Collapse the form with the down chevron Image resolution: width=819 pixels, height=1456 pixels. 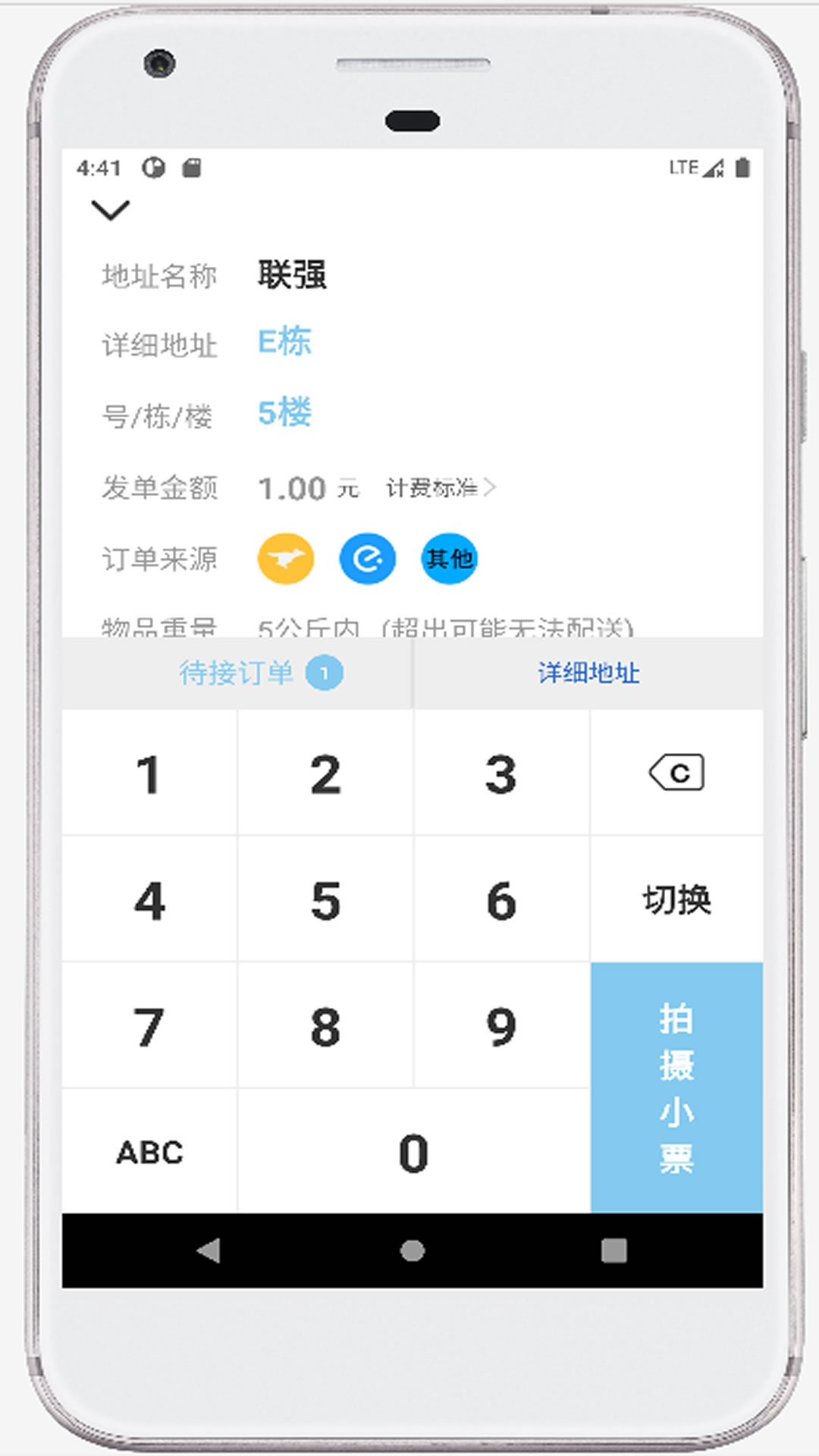coord(111,209)
